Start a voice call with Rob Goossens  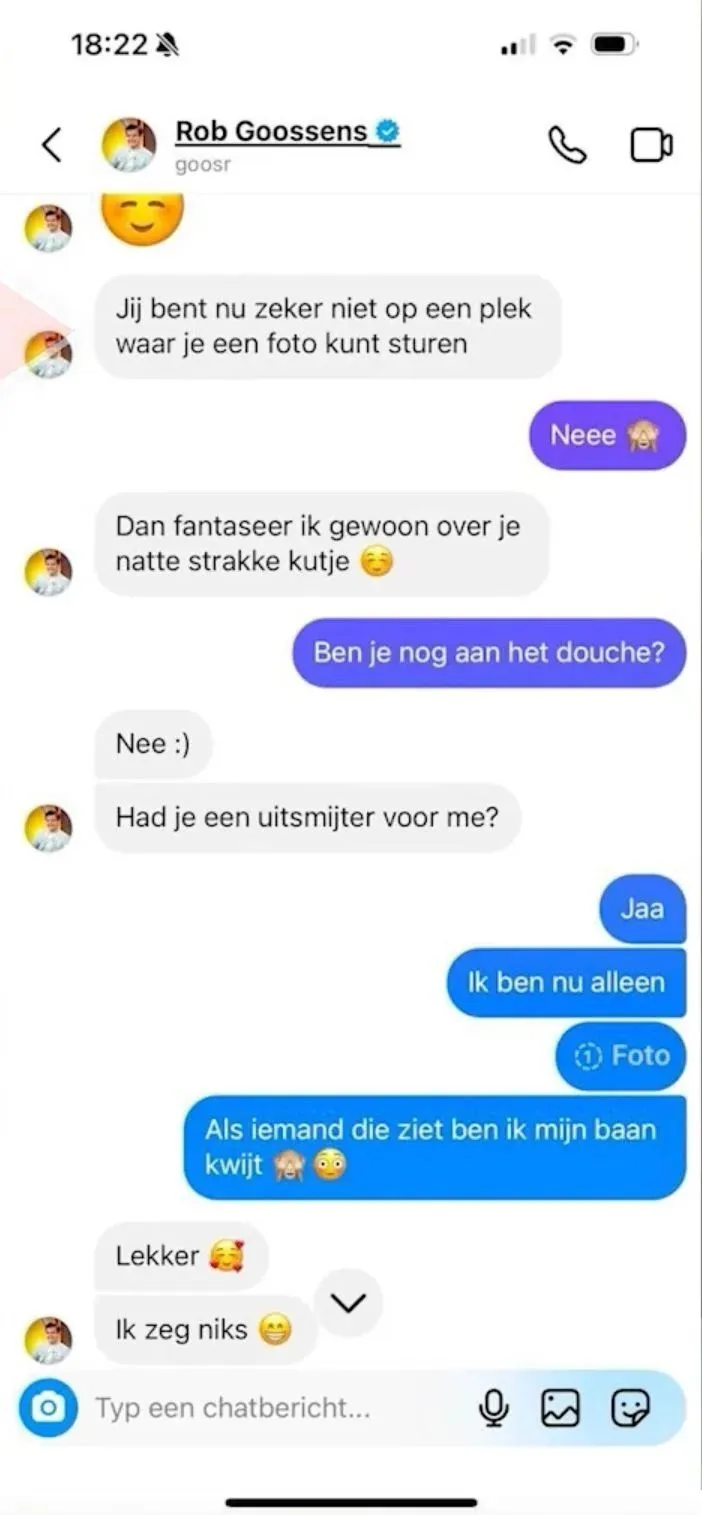tap(567, 145)
